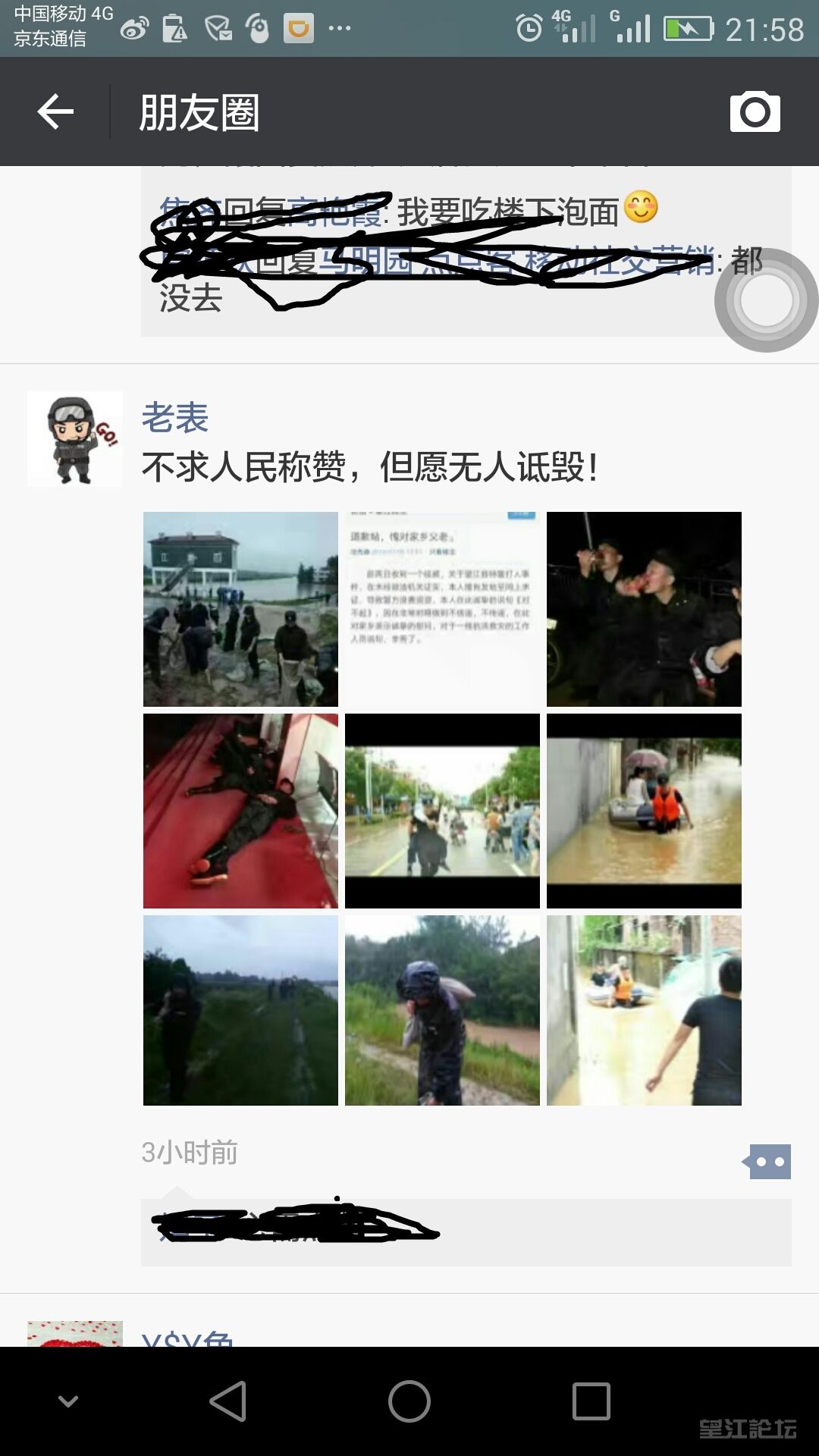View the apology text screenshot image
The width and height of the screenshot is (819, 1456).
(x=442, y=609)
